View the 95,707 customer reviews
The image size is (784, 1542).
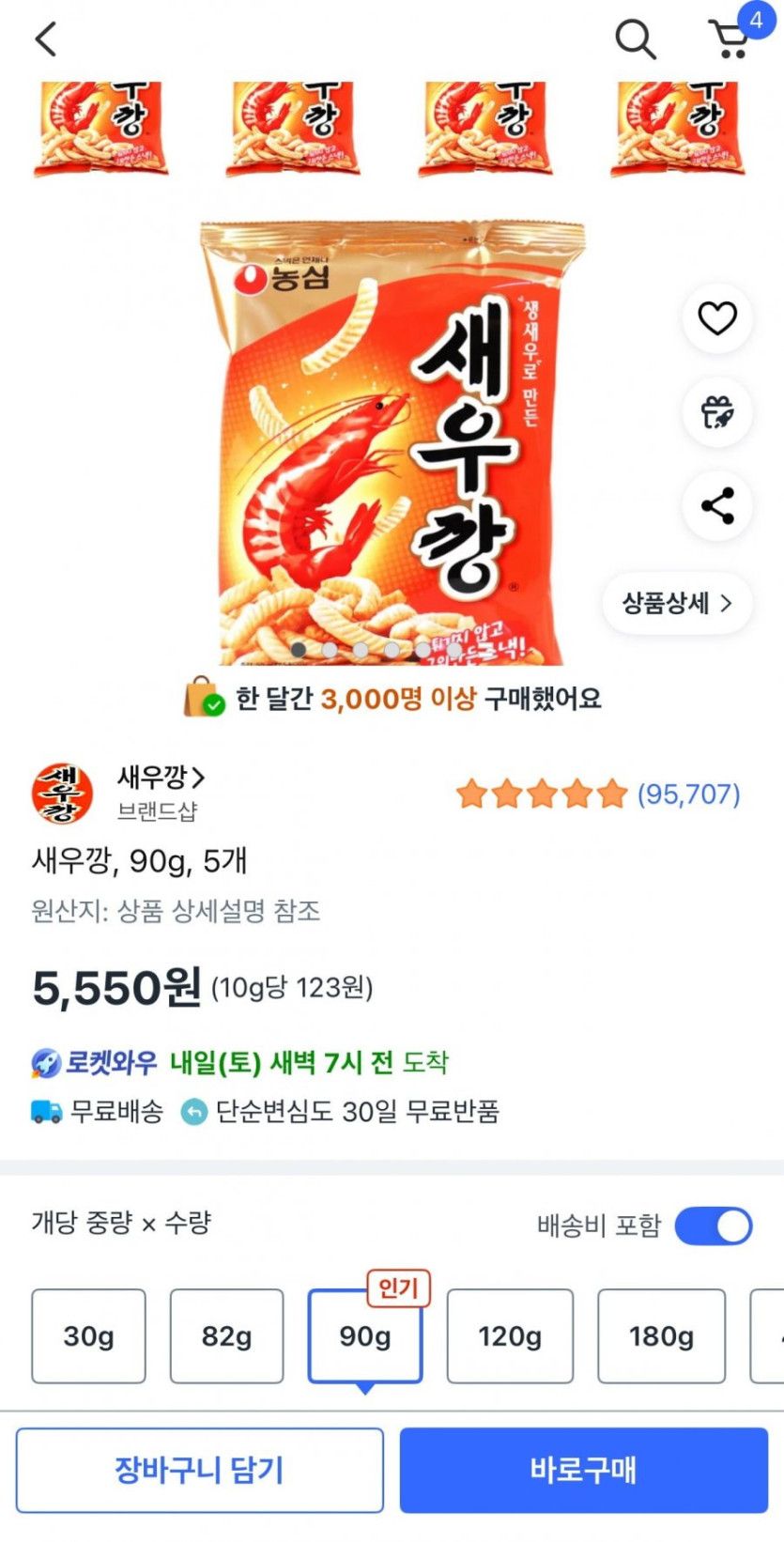[688, 794]
